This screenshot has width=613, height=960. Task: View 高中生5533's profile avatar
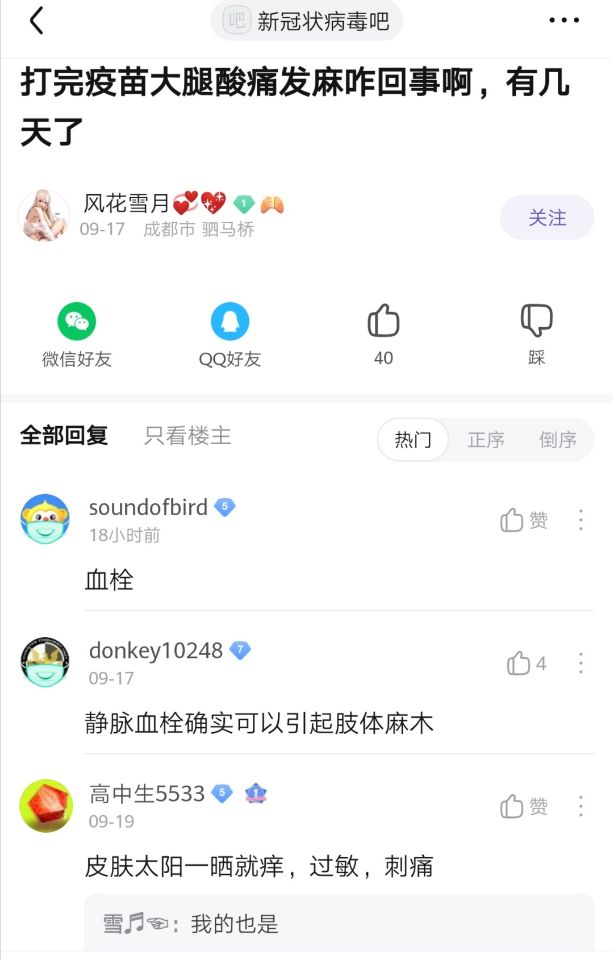point(46,806)
